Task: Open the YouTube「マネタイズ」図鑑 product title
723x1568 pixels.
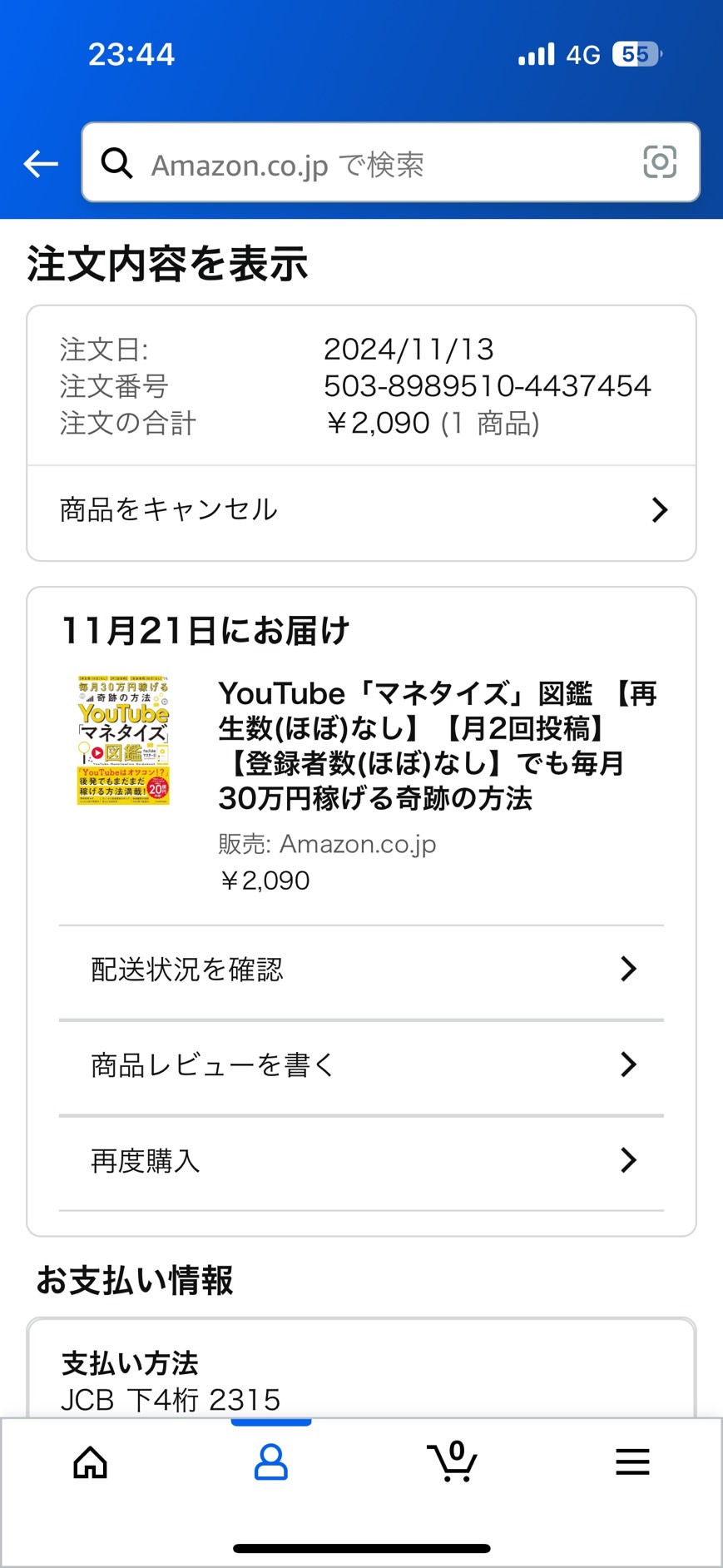Action: point(438,745)
